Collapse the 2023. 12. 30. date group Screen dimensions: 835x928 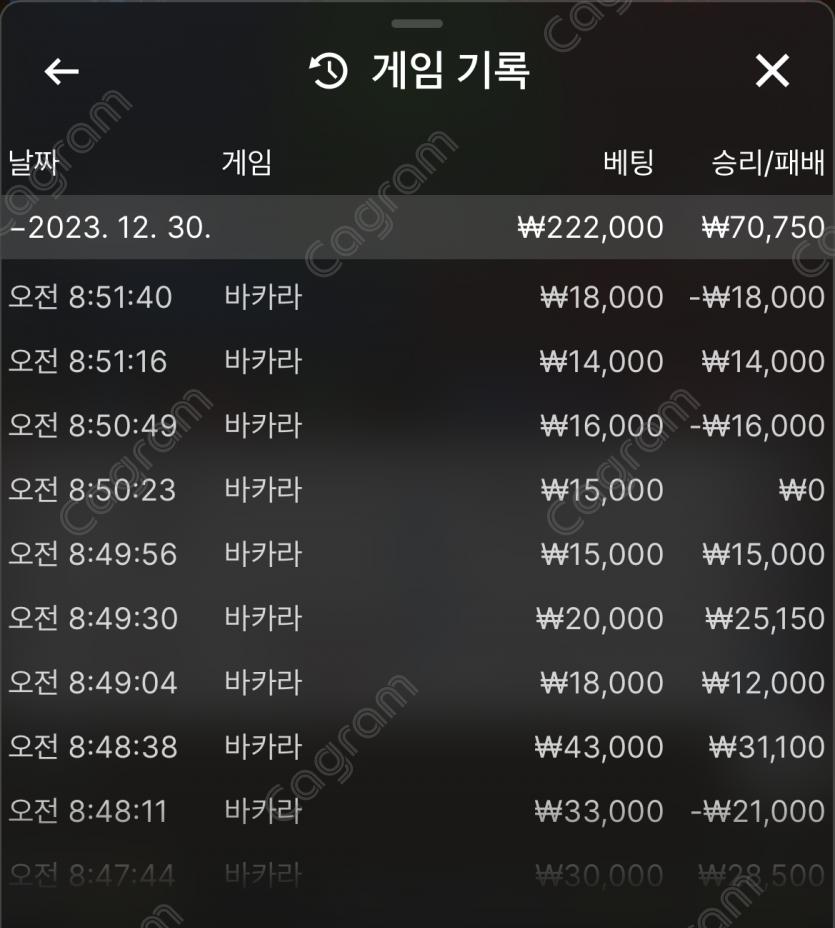click(x=110, y=227)
